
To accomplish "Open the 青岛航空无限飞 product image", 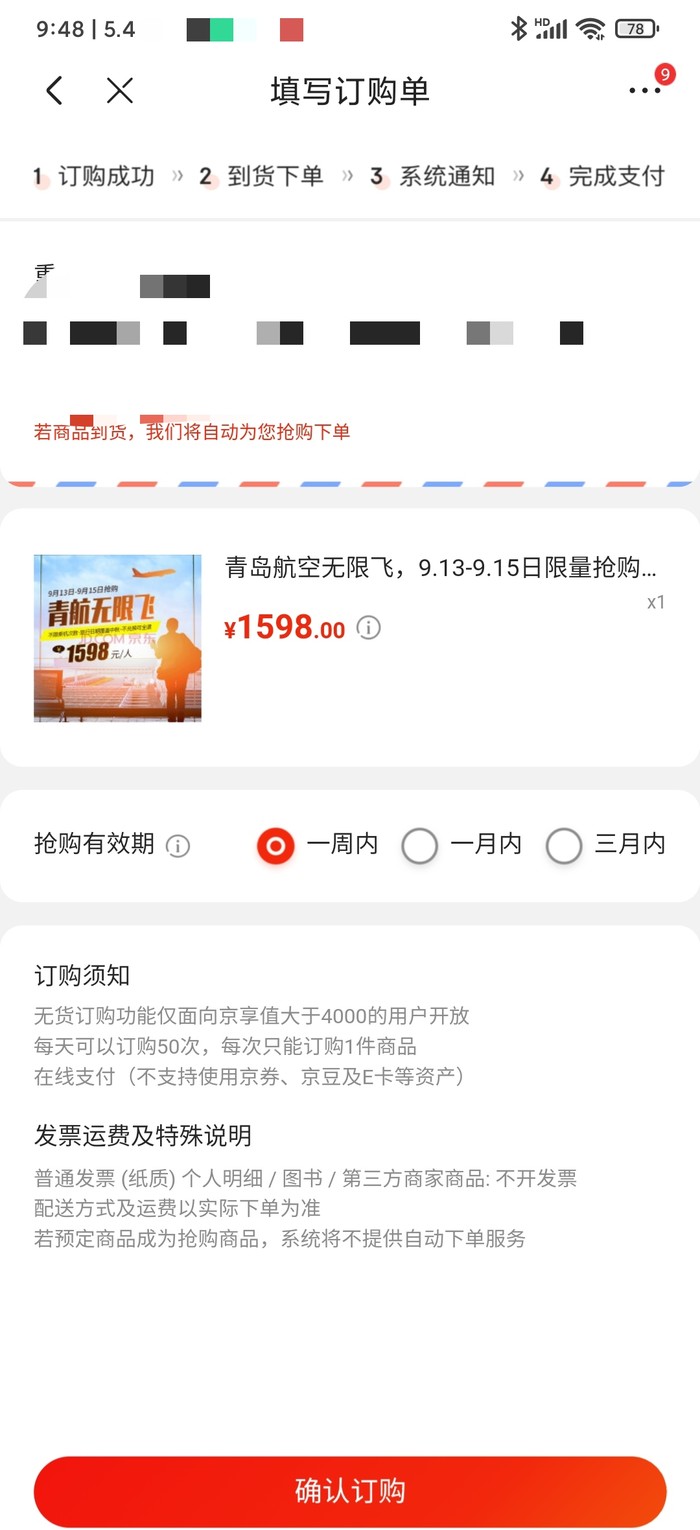I will tap(118, 638).
